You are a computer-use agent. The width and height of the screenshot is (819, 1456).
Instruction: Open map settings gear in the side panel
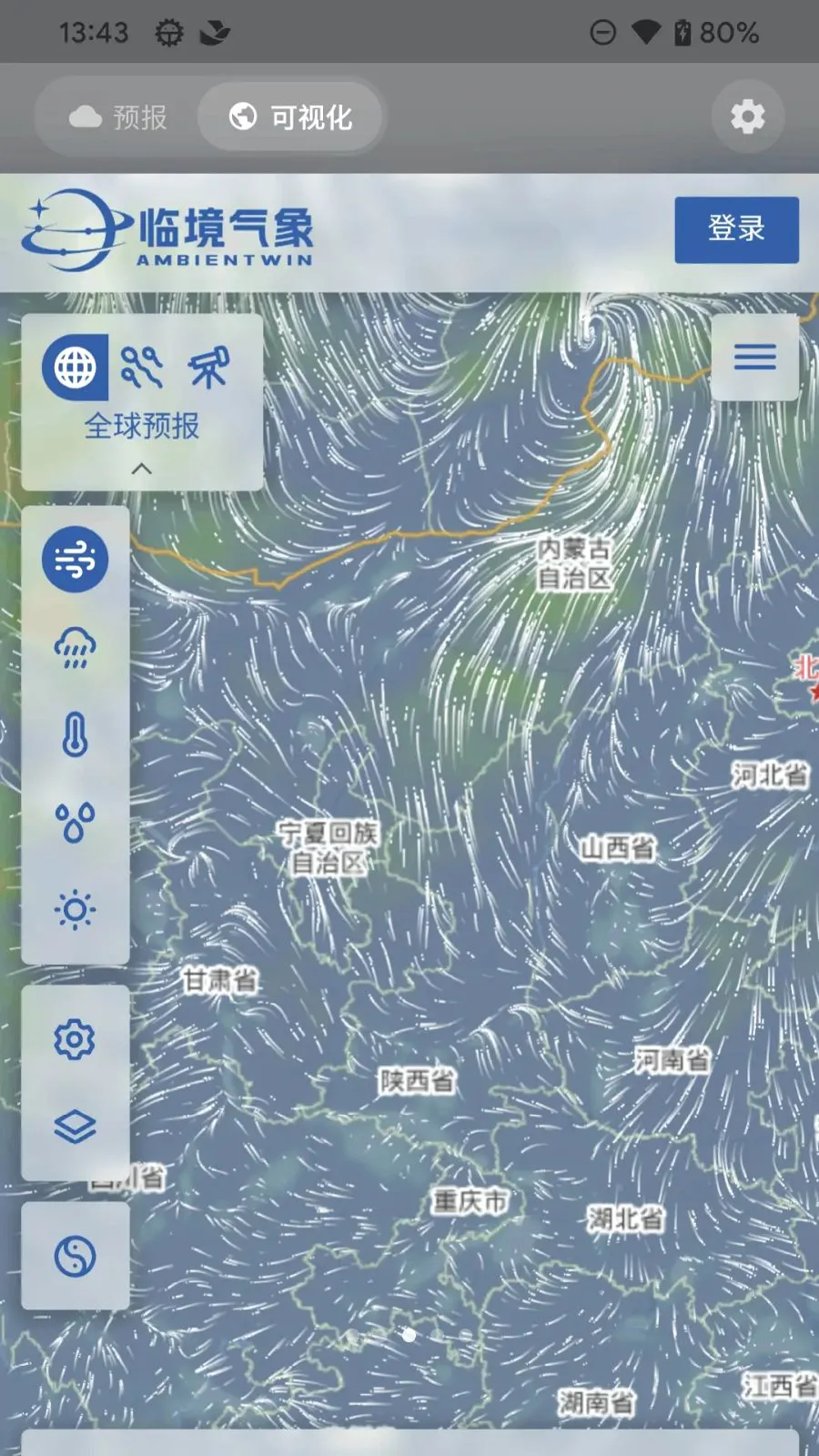coord(75,1039)
